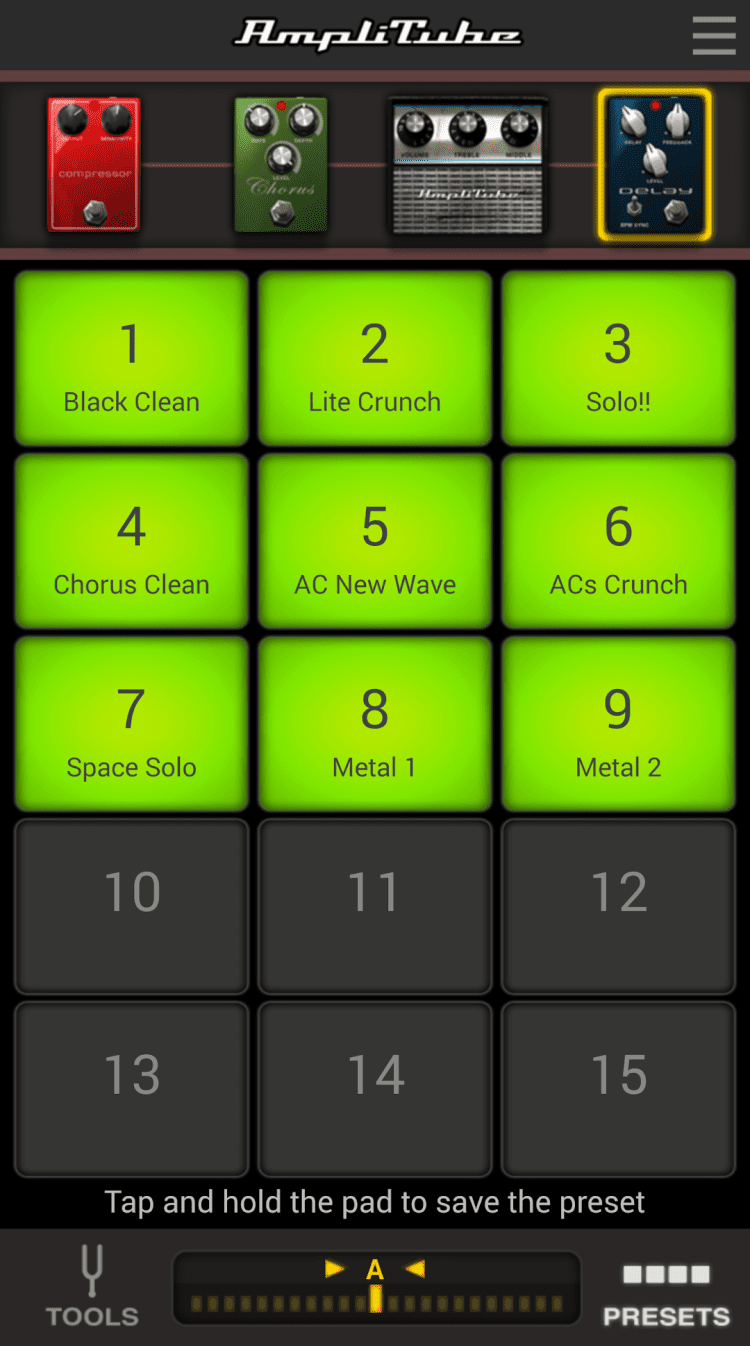Tap empty preset pad 14
Image resolution: width=750 pixels, height=1346 pixels.
coord(375,1090)
